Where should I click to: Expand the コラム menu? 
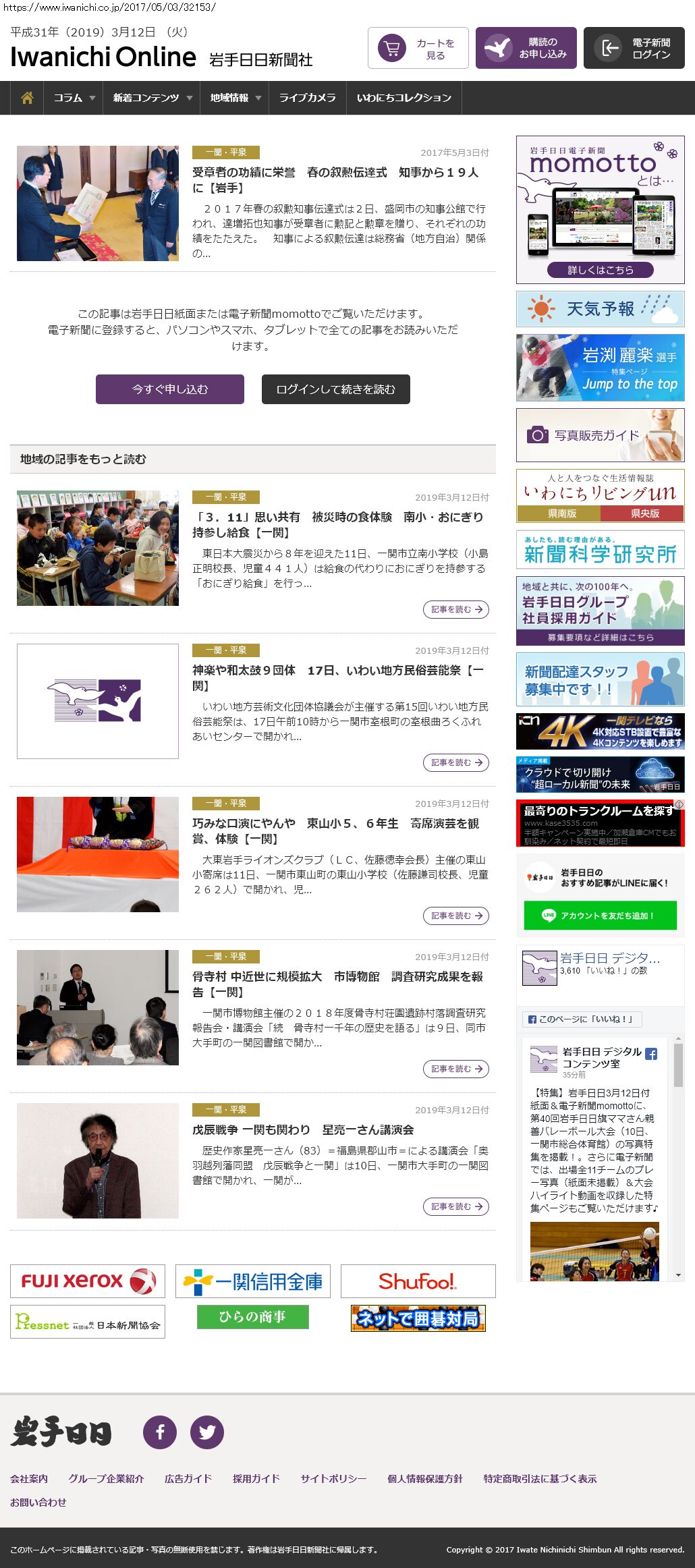click(x=74, y=98)
